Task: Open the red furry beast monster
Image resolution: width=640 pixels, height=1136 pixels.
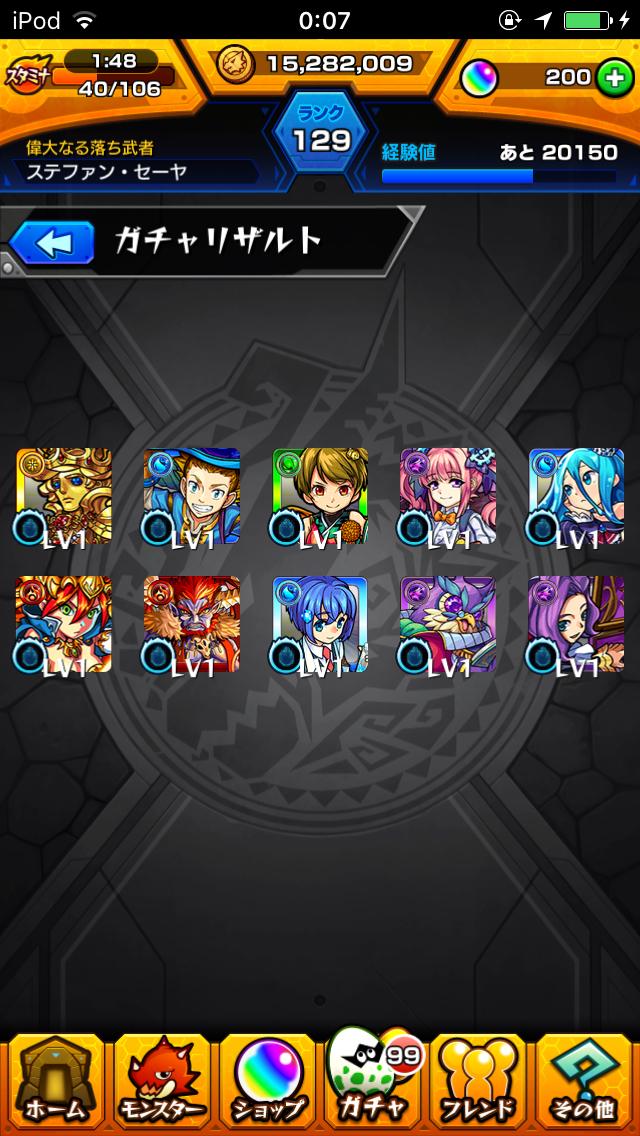Action: point(191,625)
